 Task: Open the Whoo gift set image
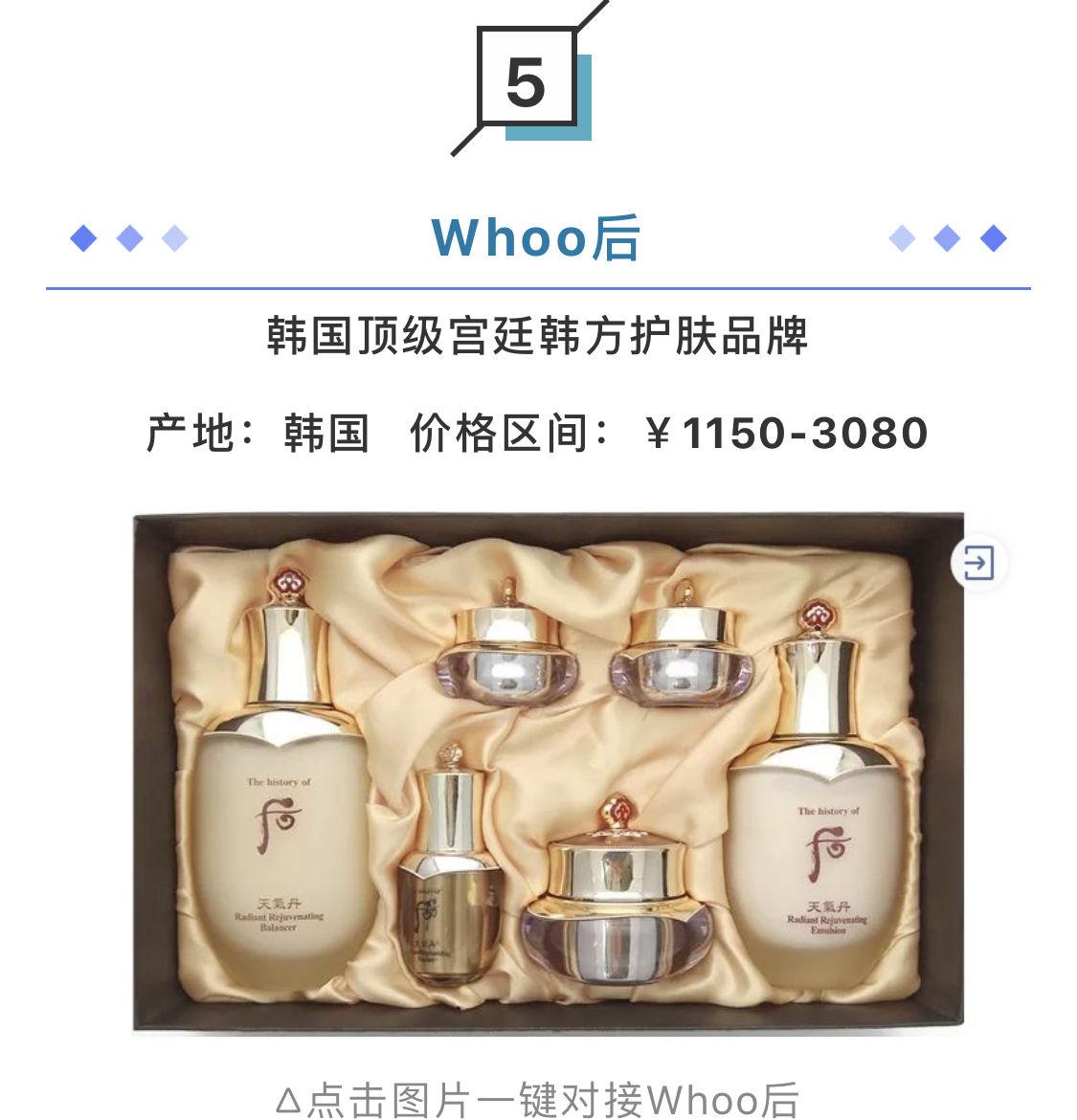pos(548,773)
